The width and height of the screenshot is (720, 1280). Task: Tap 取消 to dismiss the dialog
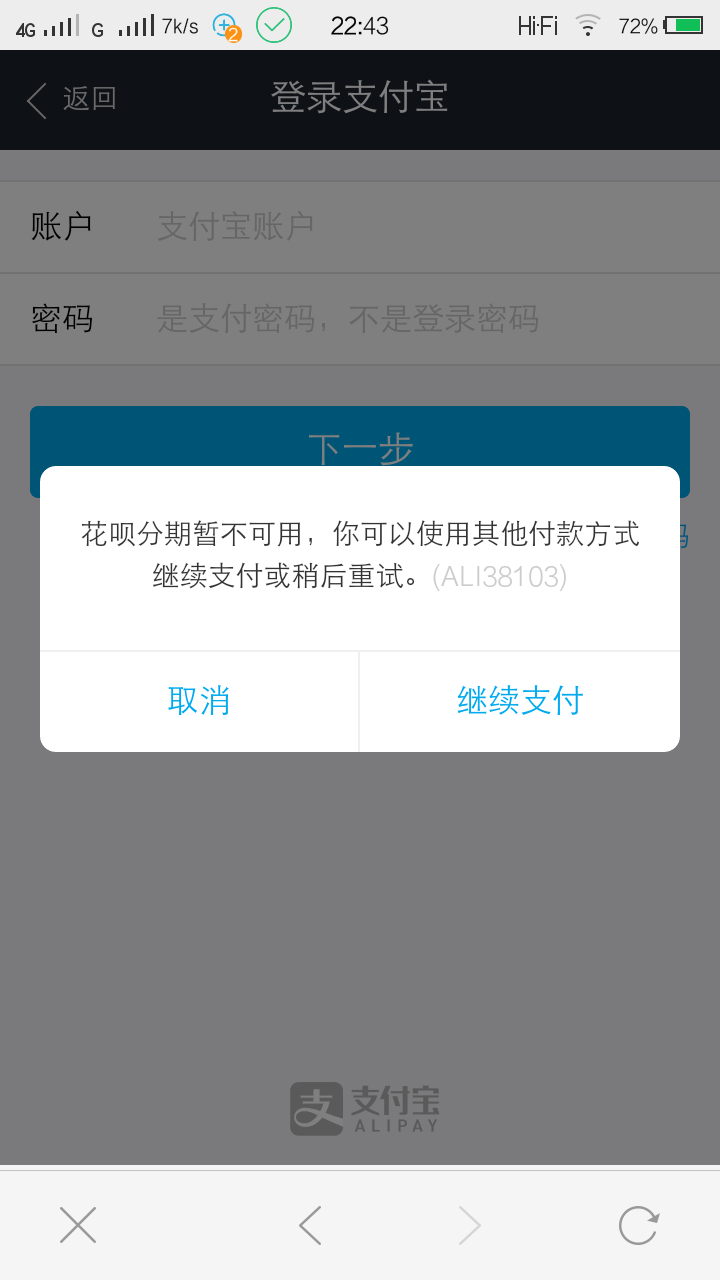pyautogui.click(x=198, y=701)
